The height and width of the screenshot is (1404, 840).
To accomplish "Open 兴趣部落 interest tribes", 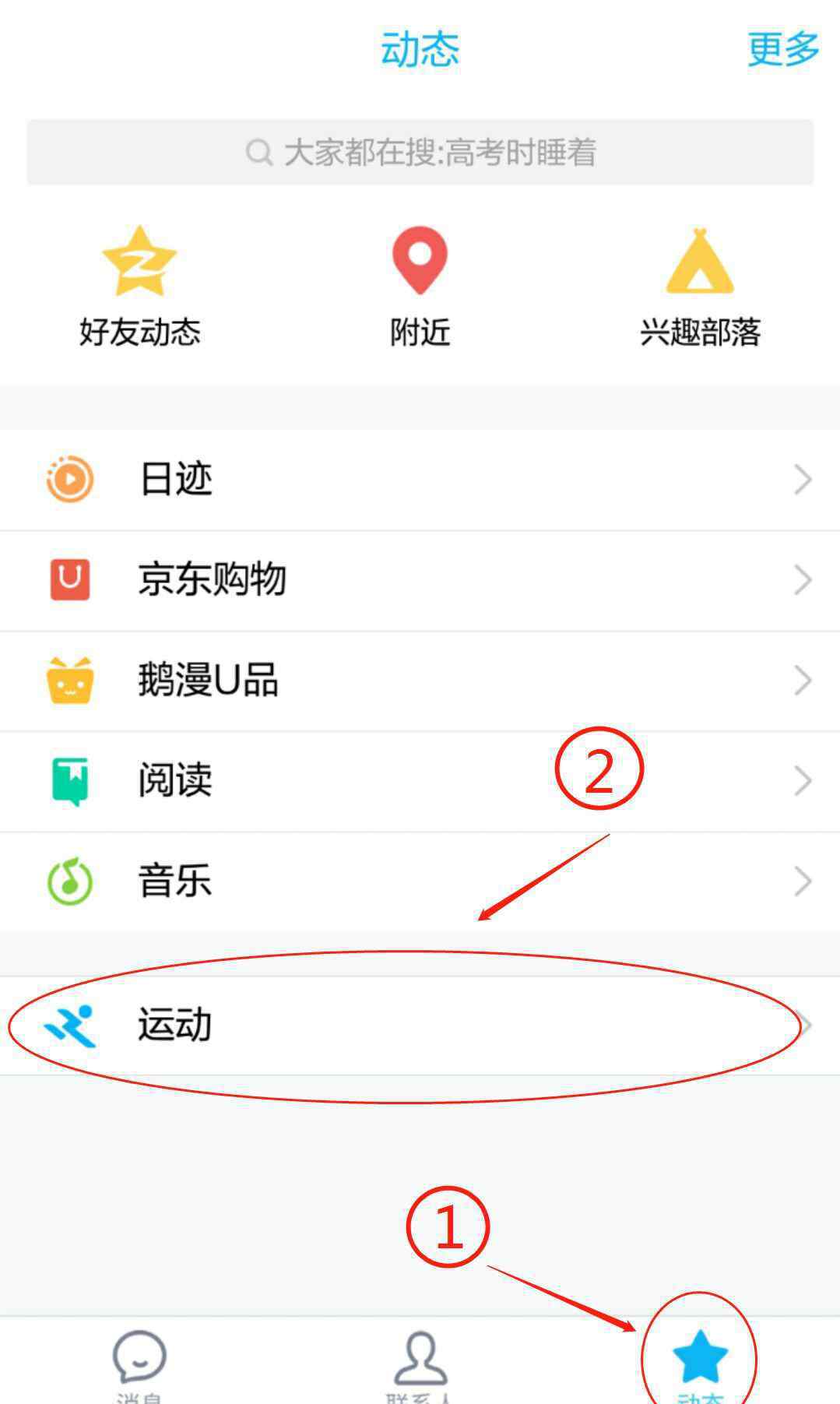I will [x=700, y=287].
